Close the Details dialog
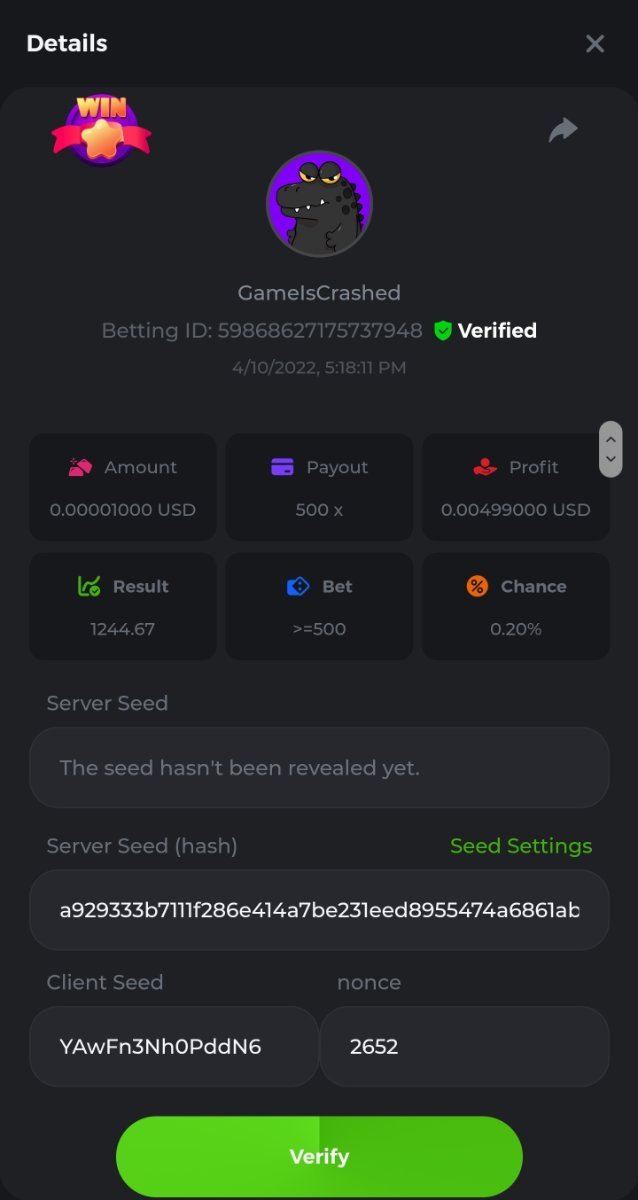 click(595, 44)
